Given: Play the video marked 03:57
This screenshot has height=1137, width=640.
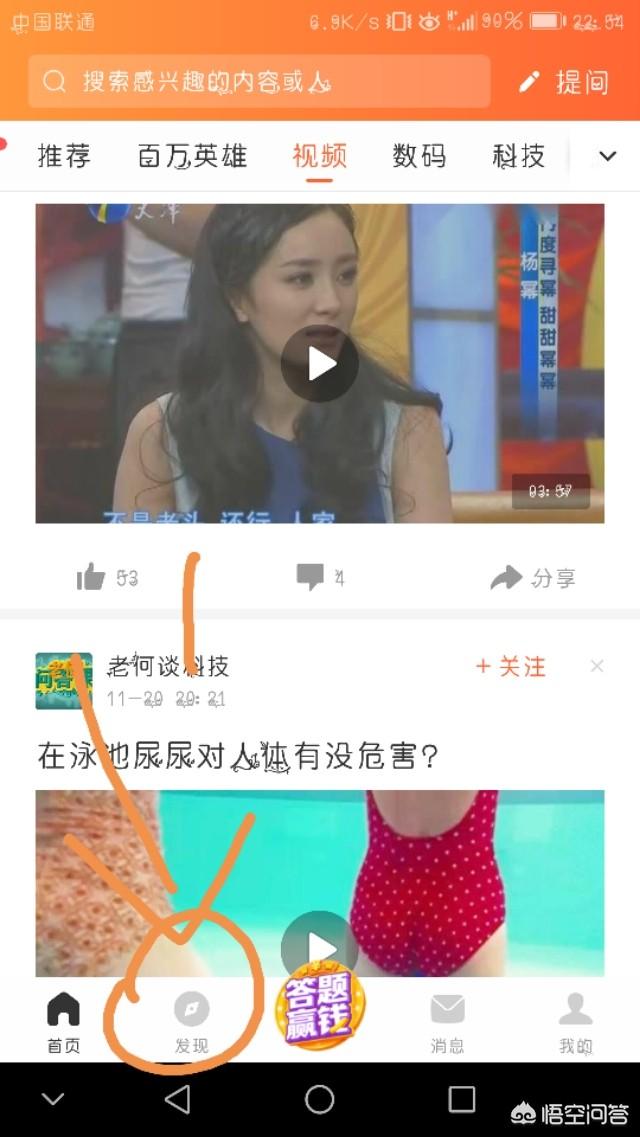Looking at the screenshot, I should [x=319, y=364].
